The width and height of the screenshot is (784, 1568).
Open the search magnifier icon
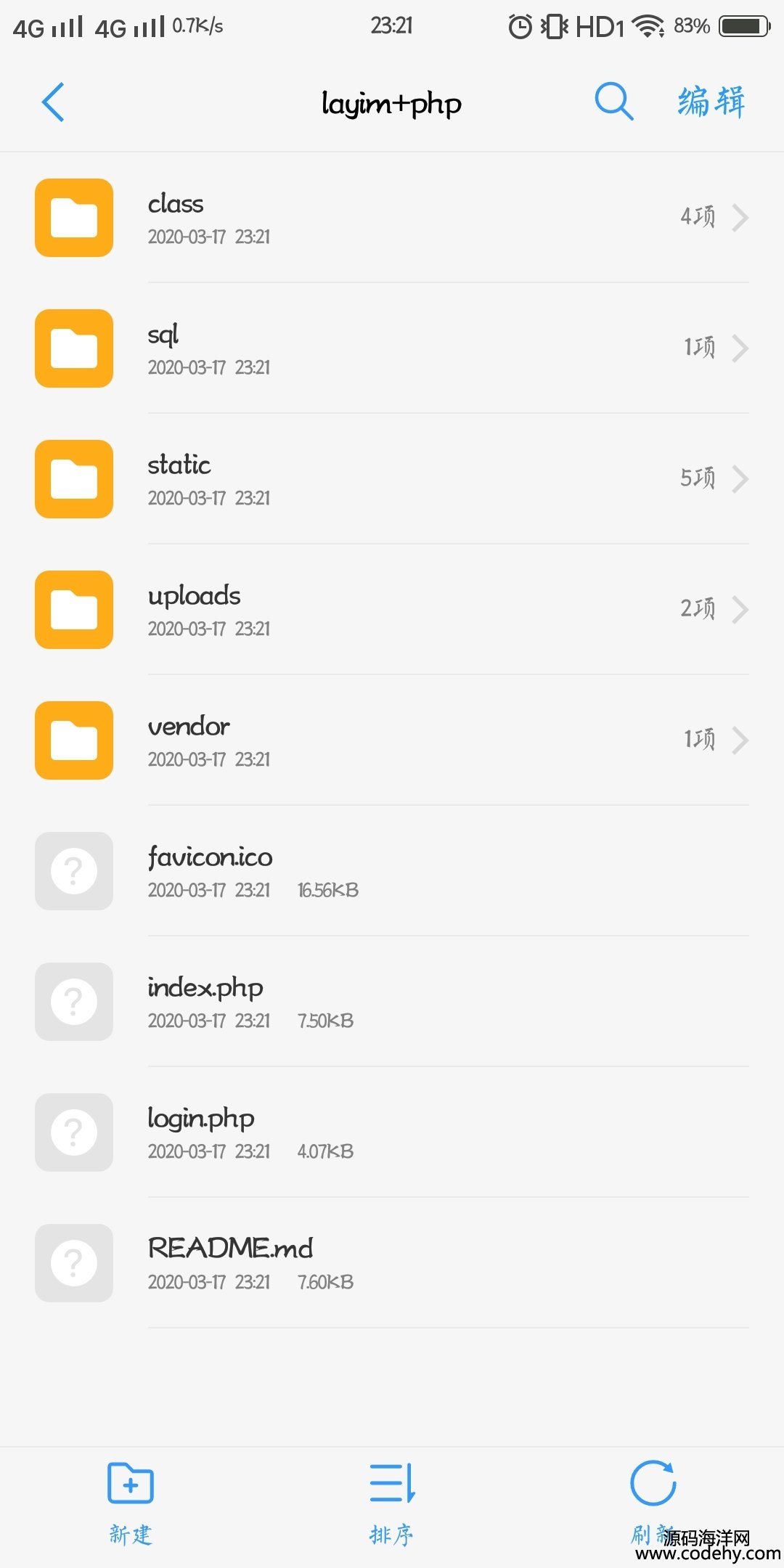[614, 102]
